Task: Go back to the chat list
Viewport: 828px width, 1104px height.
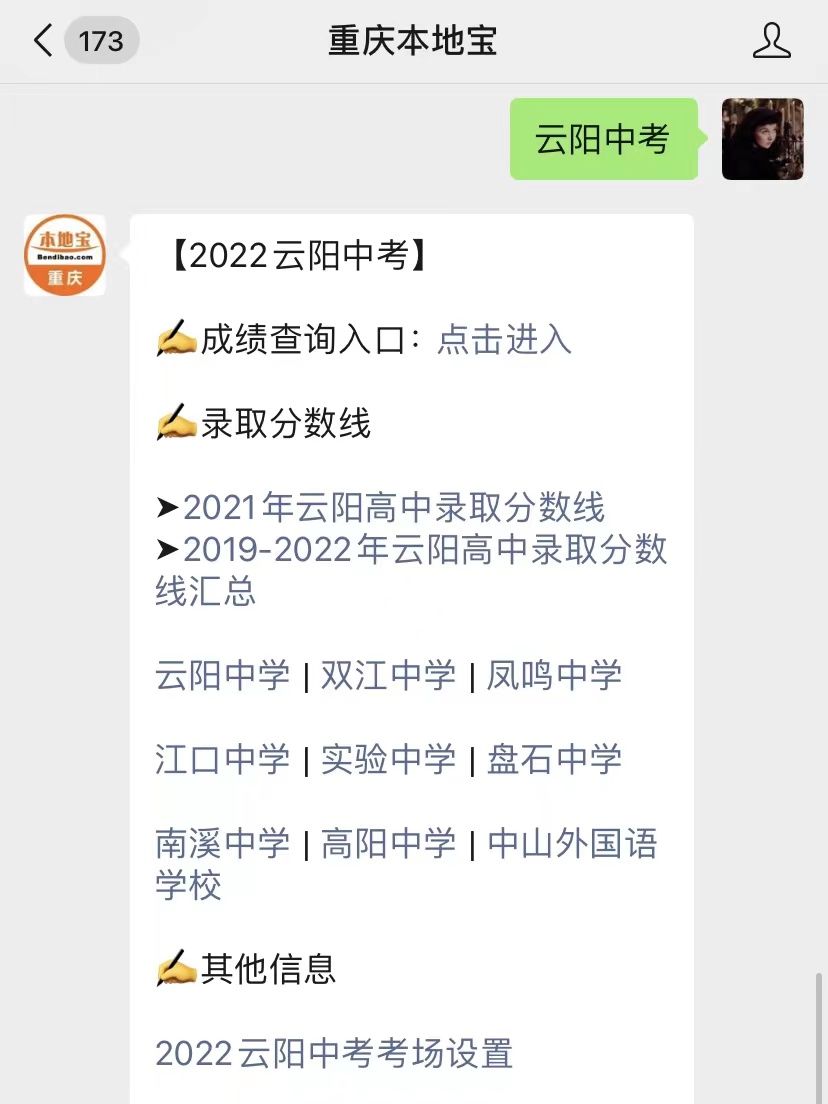Action: click(x=44, y=41)
